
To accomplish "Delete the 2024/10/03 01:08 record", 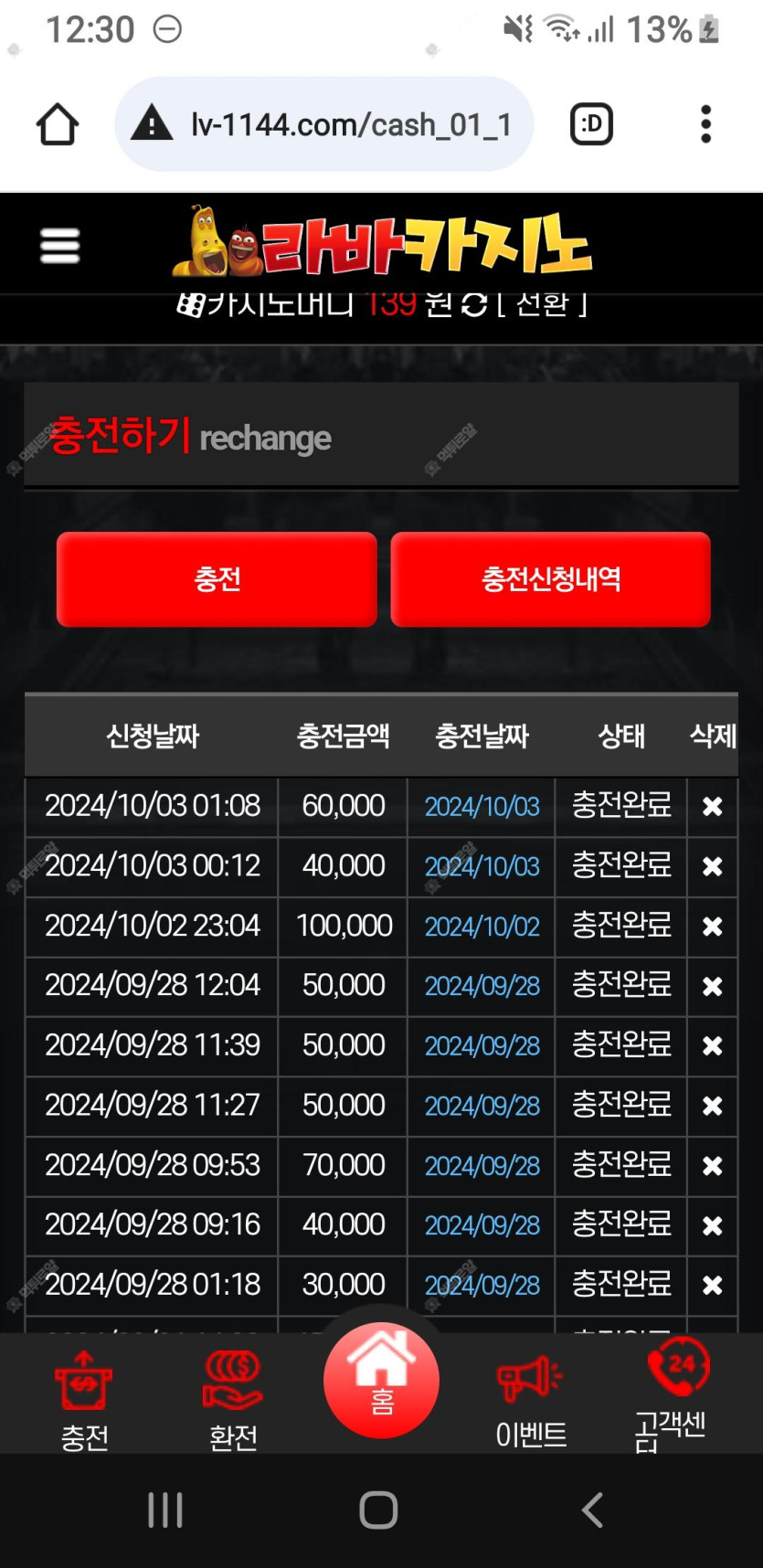I will (712, 806).
